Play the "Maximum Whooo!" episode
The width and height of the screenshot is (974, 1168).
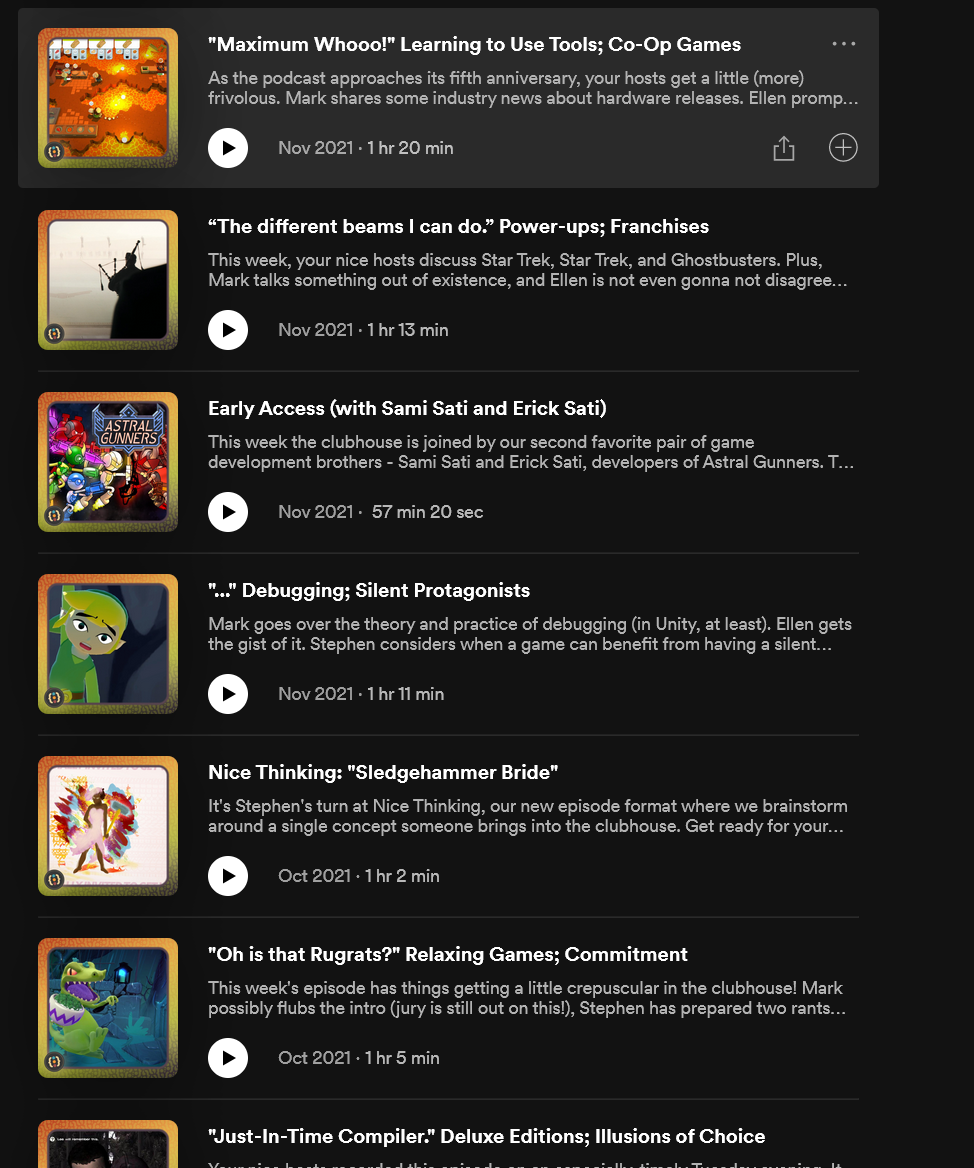(x=228, y=148)
